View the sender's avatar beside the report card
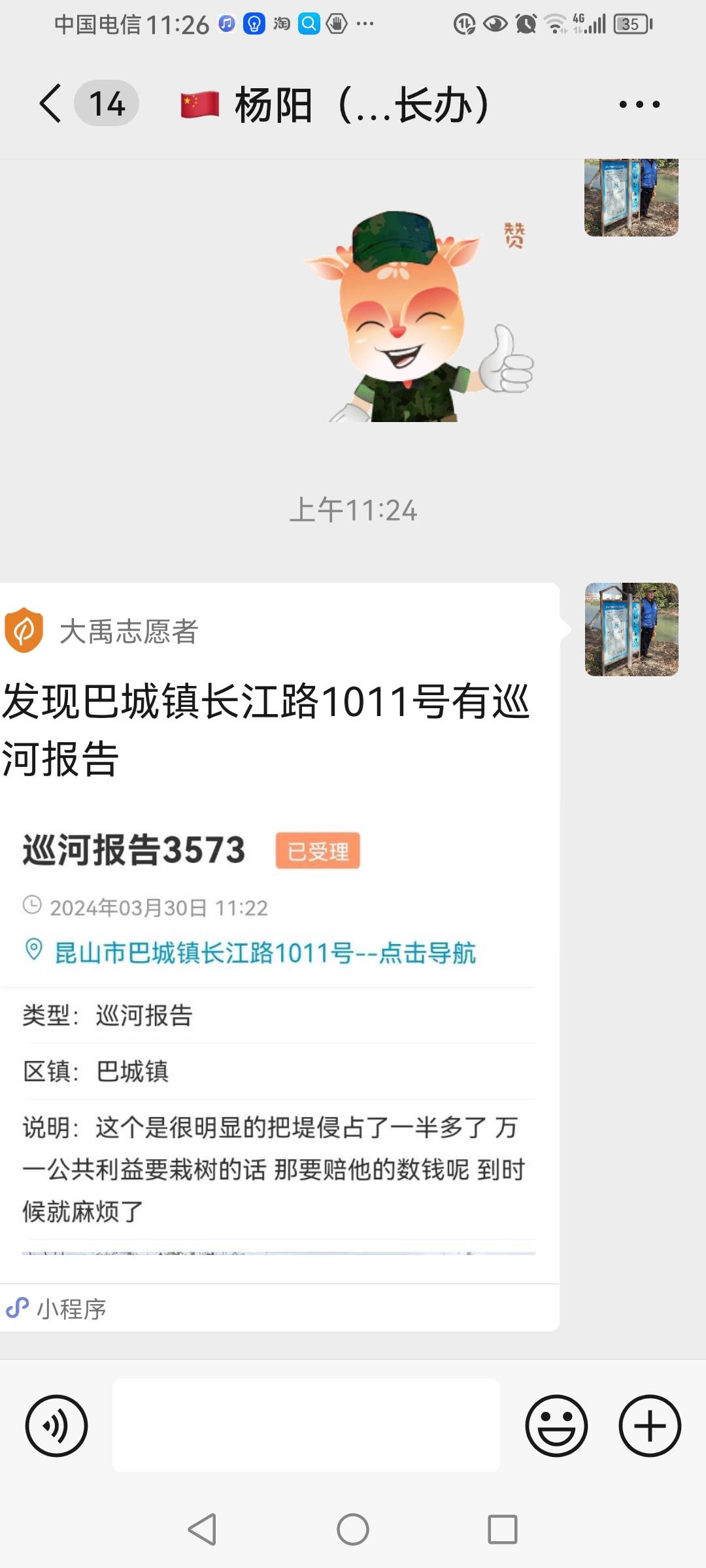 [x=631, y=629]
